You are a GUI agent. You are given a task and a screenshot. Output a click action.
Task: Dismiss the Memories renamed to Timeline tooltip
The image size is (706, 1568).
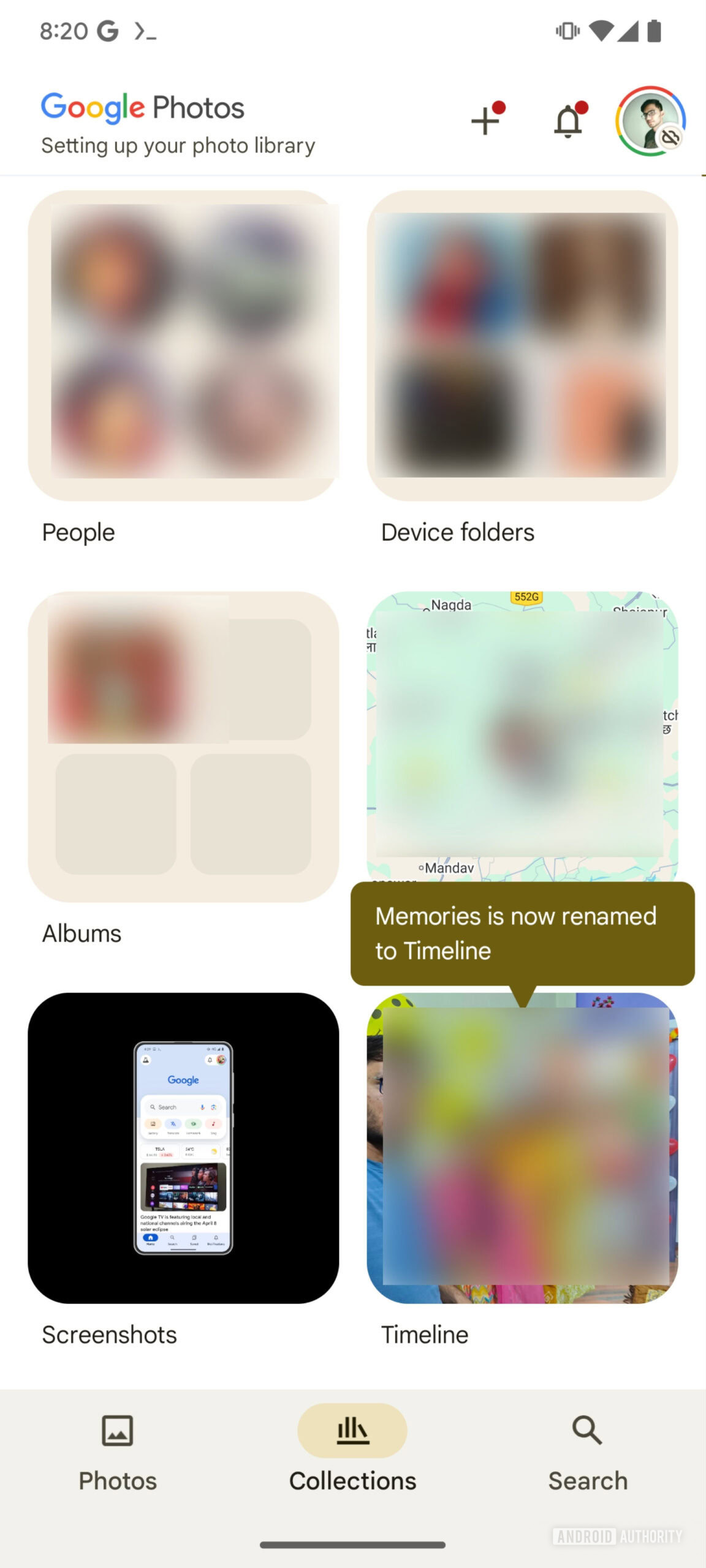(x=522, y=933)
